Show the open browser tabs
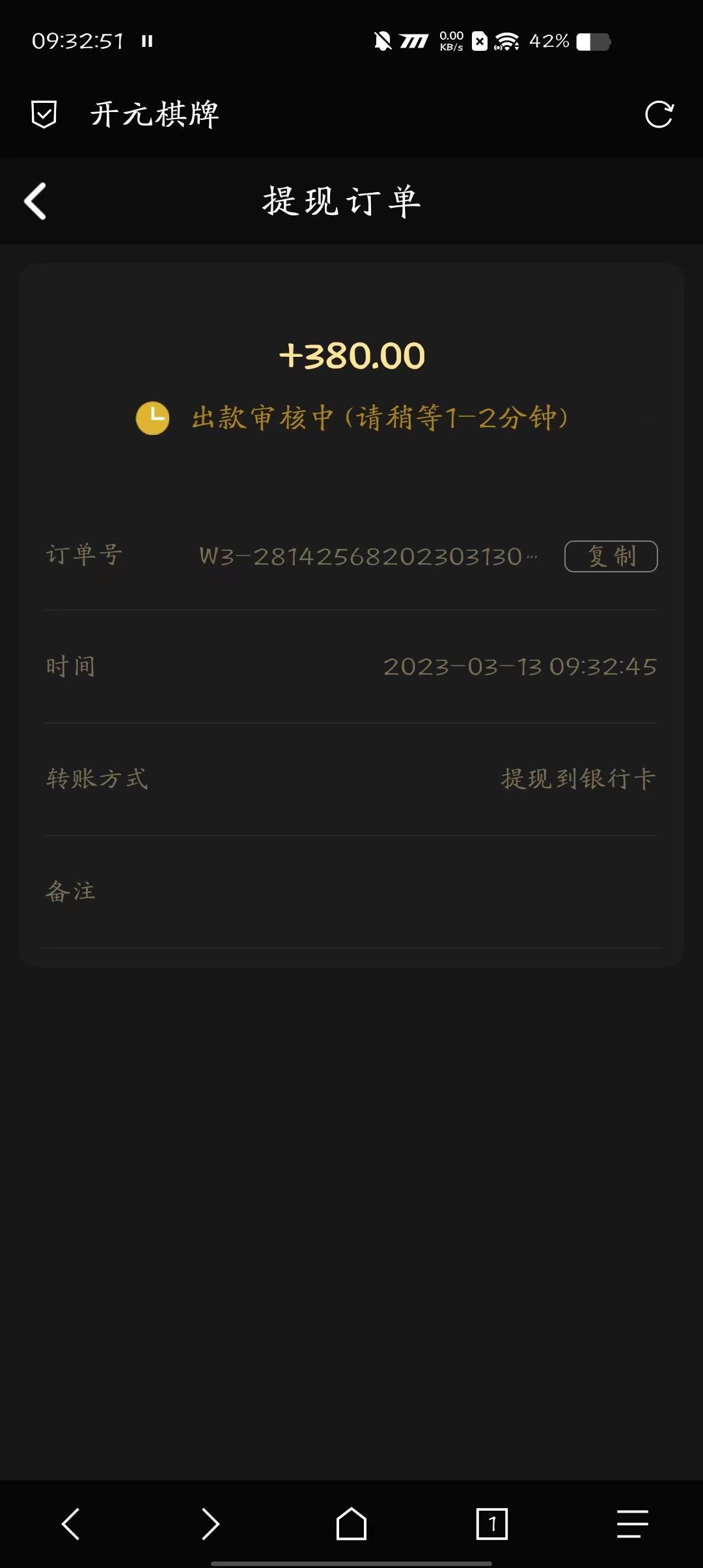The image size is (703, 1568). [492, 1524]
